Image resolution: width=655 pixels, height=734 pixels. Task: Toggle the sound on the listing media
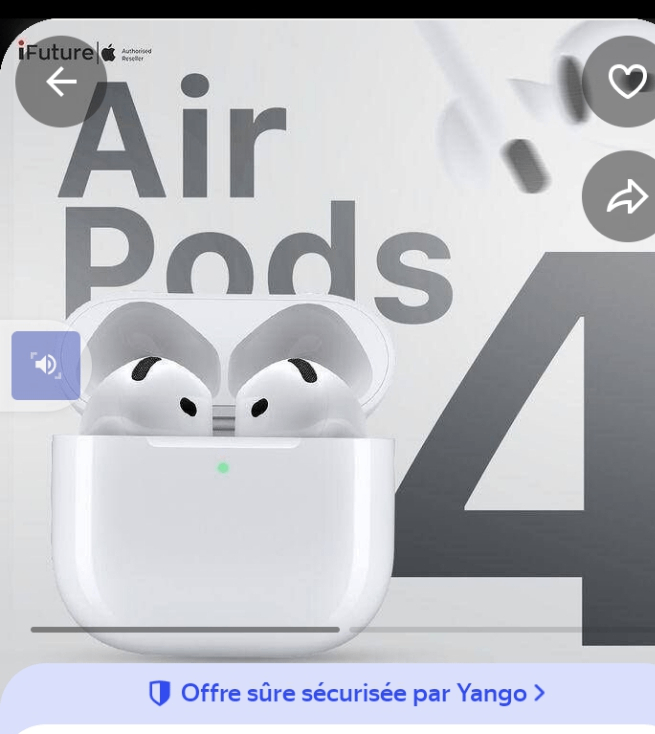[x=46, y=364]
